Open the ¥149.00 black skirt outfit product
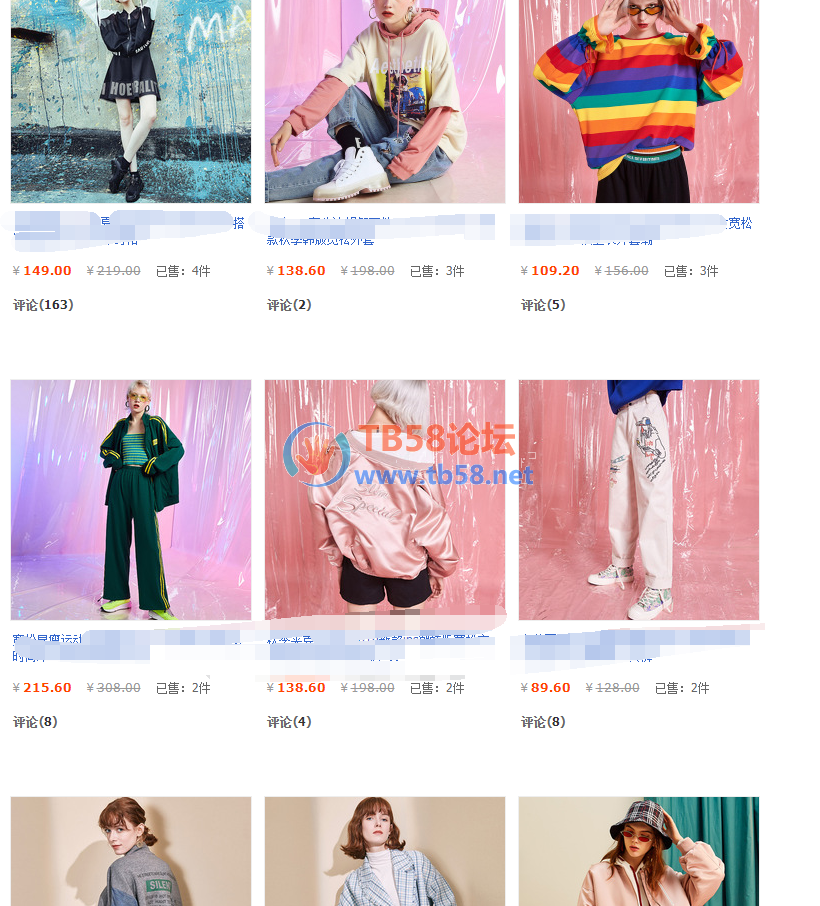This screenshot has height=910, width=820. pos(131,100)
